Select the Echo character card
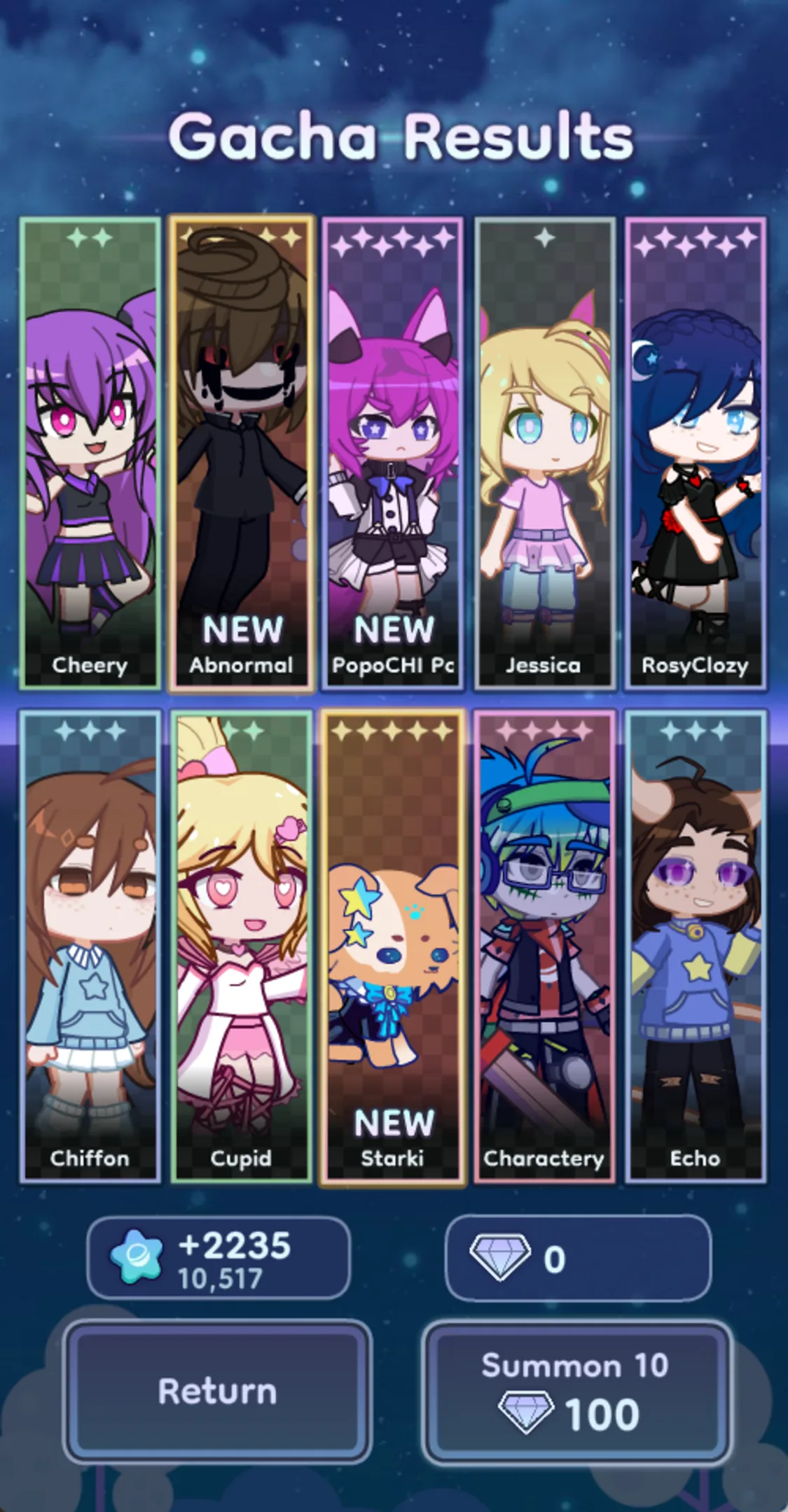Viewport: 788px width, 1512px height. (x=696, y=946)
